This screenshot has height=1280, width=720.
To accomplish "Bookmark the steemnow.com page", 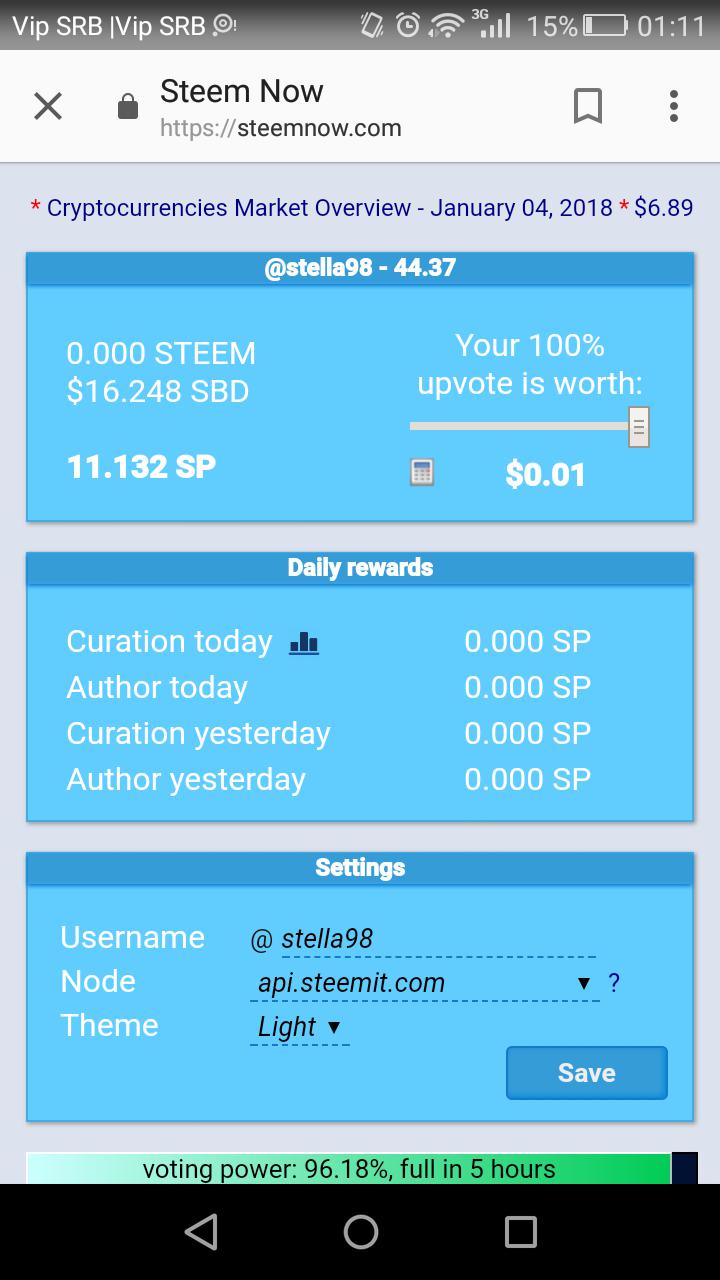I will point(588,106).
